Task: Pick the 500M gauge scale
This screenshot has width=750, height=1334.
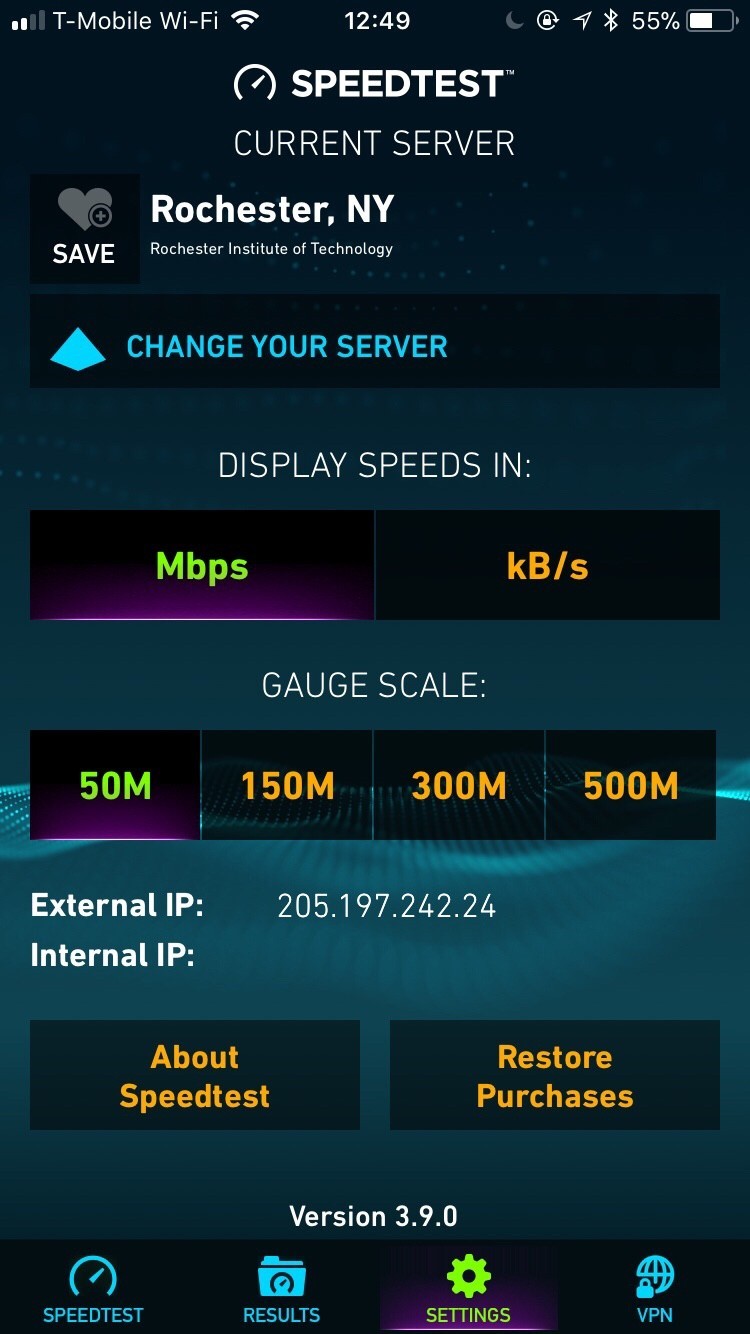Action: coord(631,785)
